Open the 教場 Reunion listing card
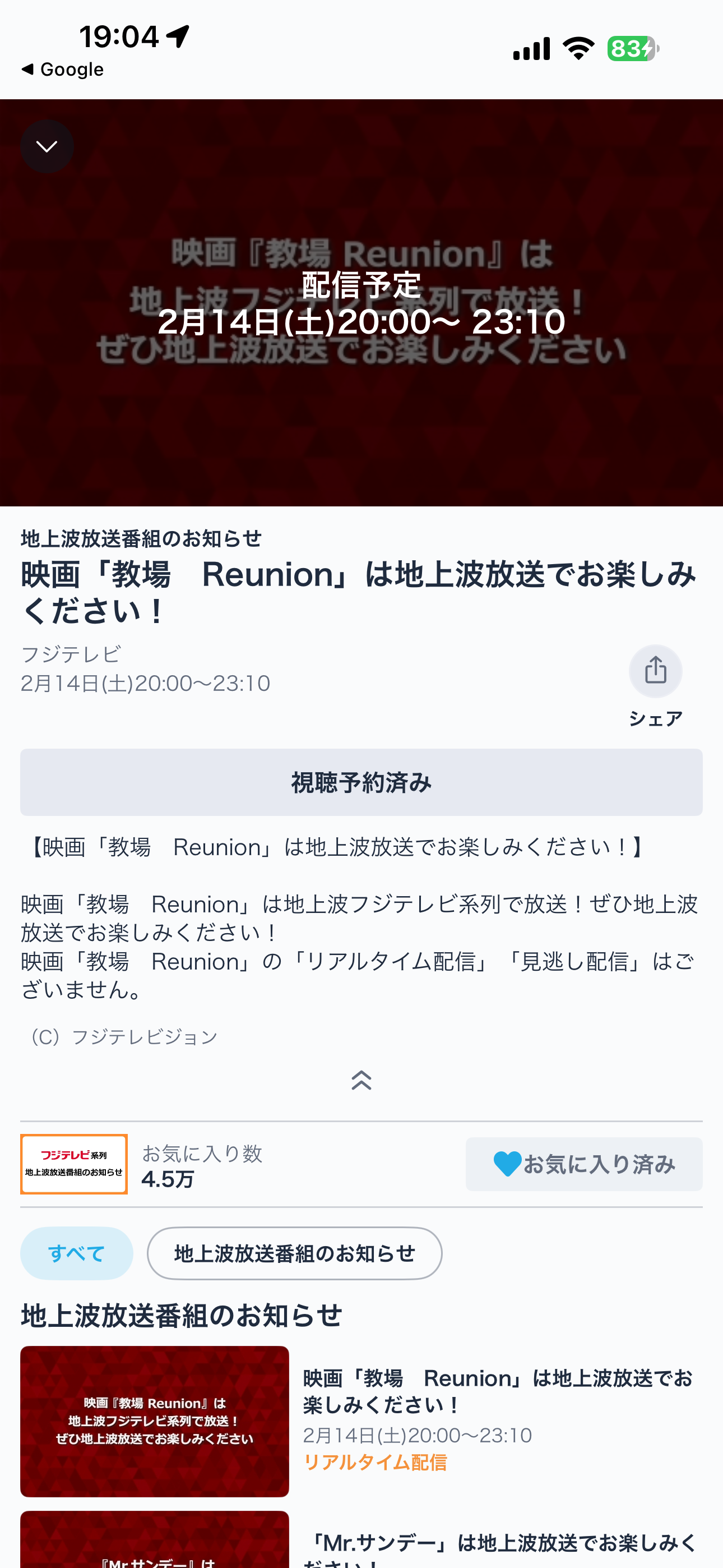The image size is (723, 1568). coord(361,1421)
